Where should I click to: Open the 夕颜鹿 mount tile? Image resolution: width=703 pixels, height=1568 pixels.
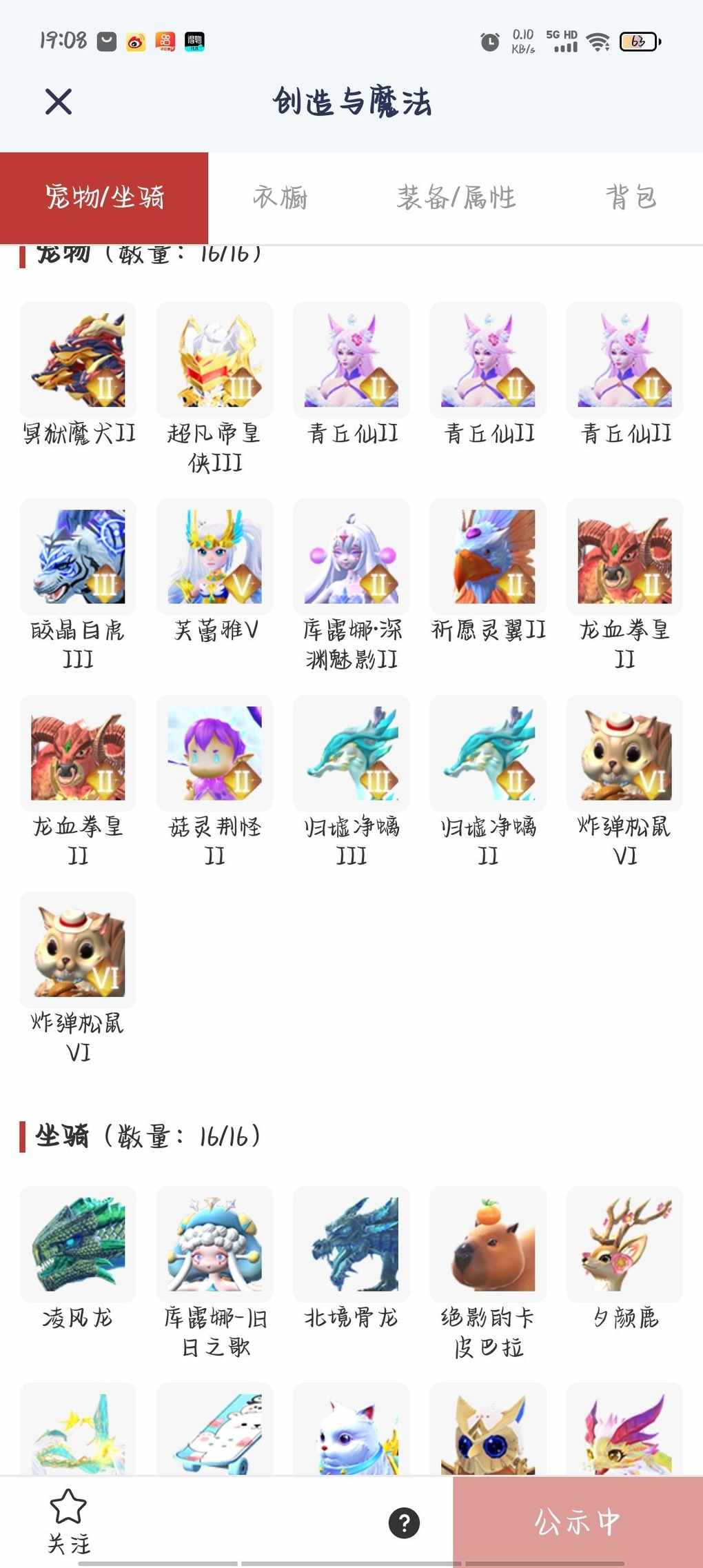tap(624, 1245)
